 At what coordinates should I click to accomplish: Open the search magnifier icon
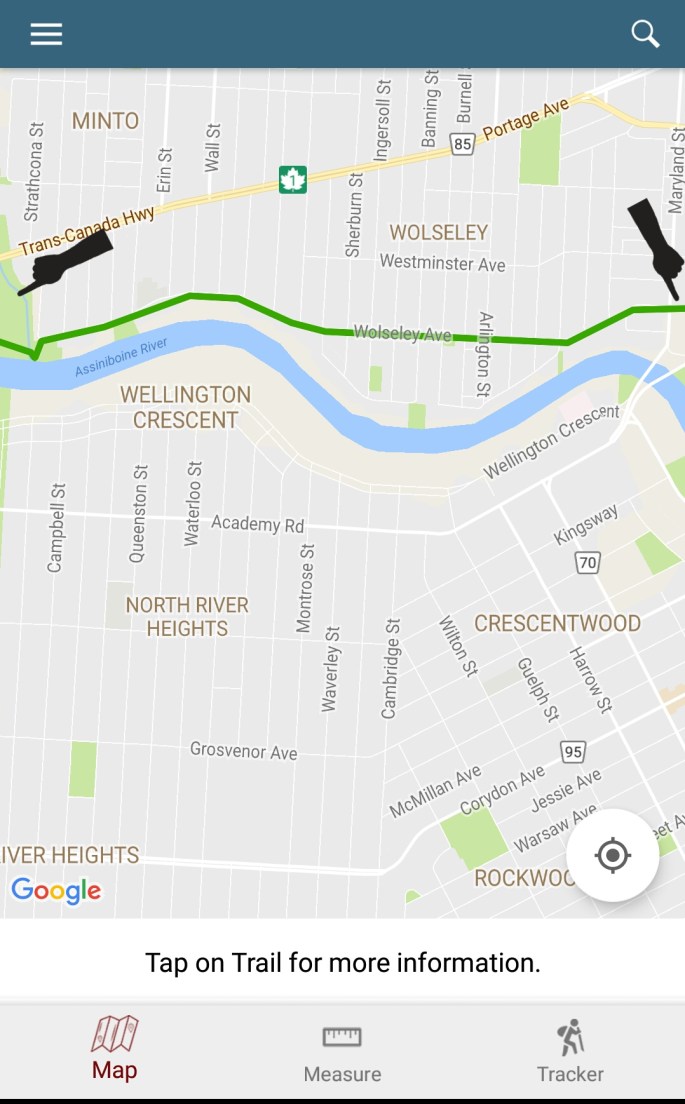[645, 34]
